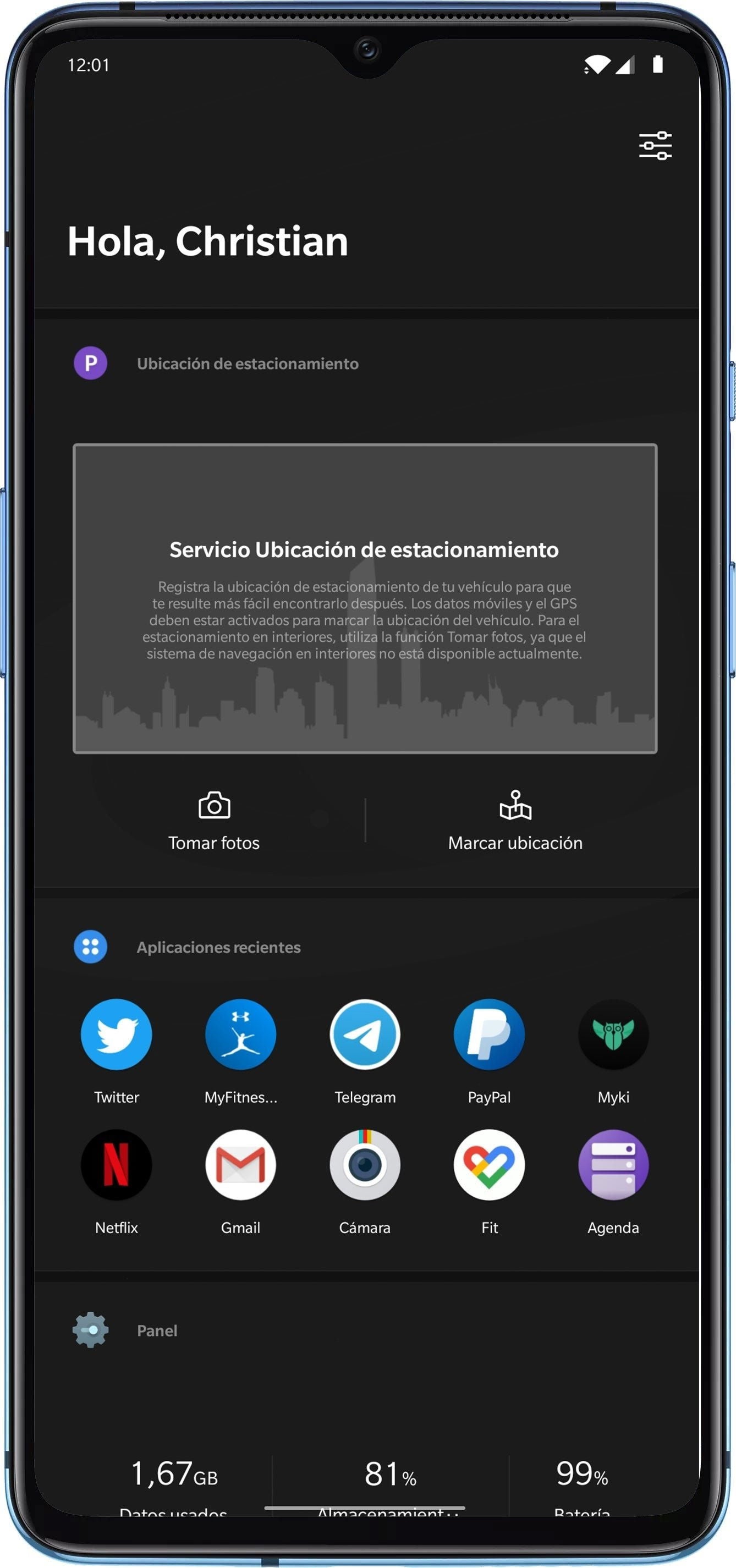Viewport: 736px width, 1568px height.
Task: Launch Telegram from recent apps
Action: click(365, 1034)
